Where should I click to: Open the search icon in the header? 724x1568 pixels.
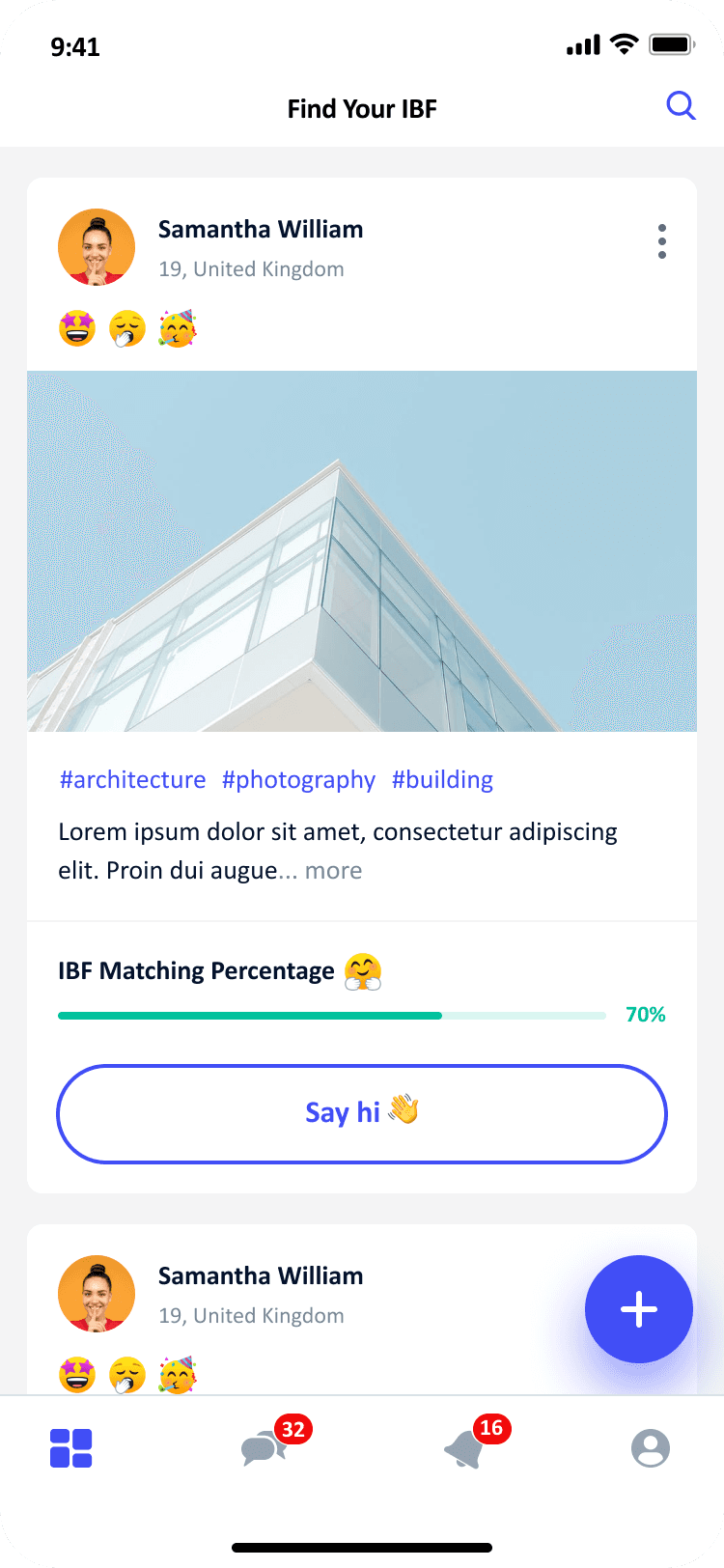681,105
